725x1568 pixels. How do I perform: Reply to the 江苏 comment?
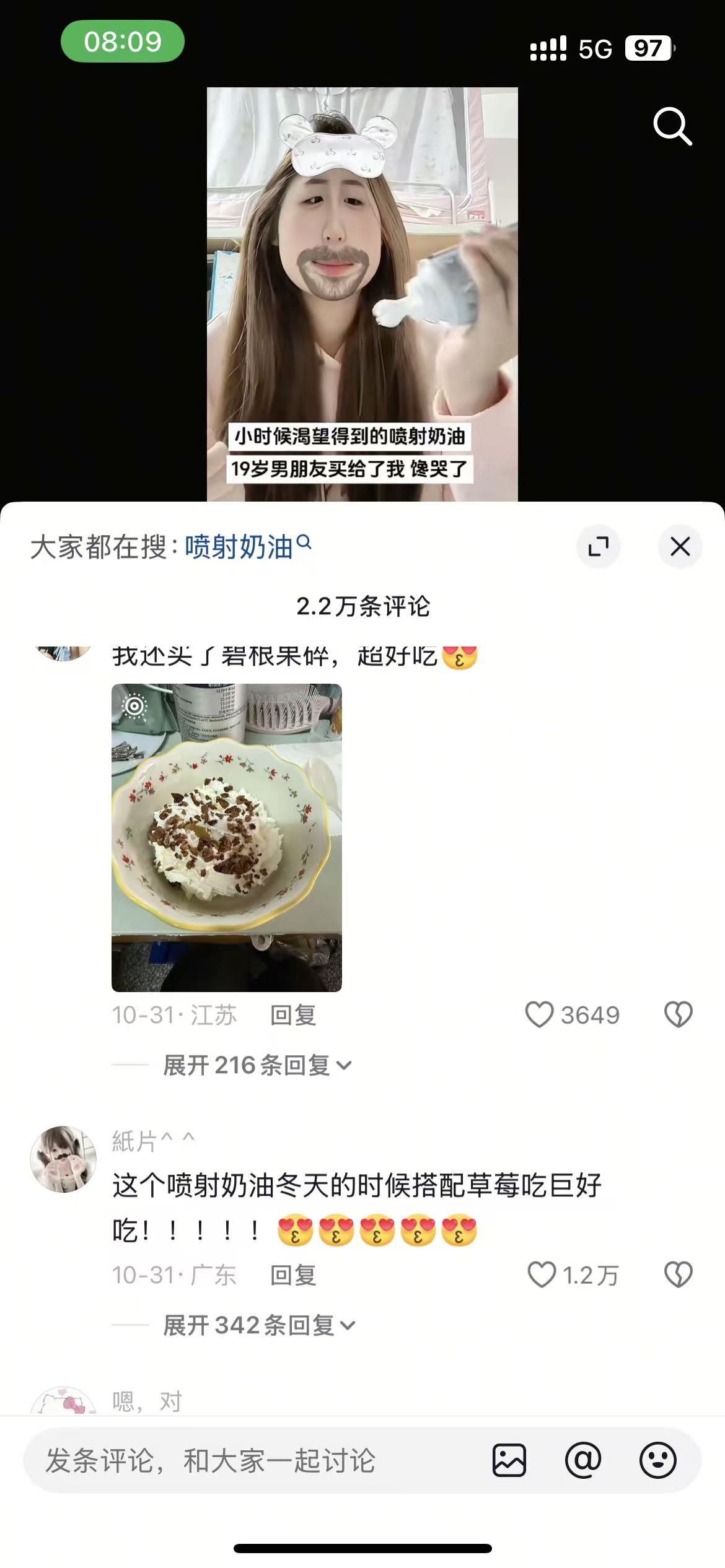[293, 1015]
